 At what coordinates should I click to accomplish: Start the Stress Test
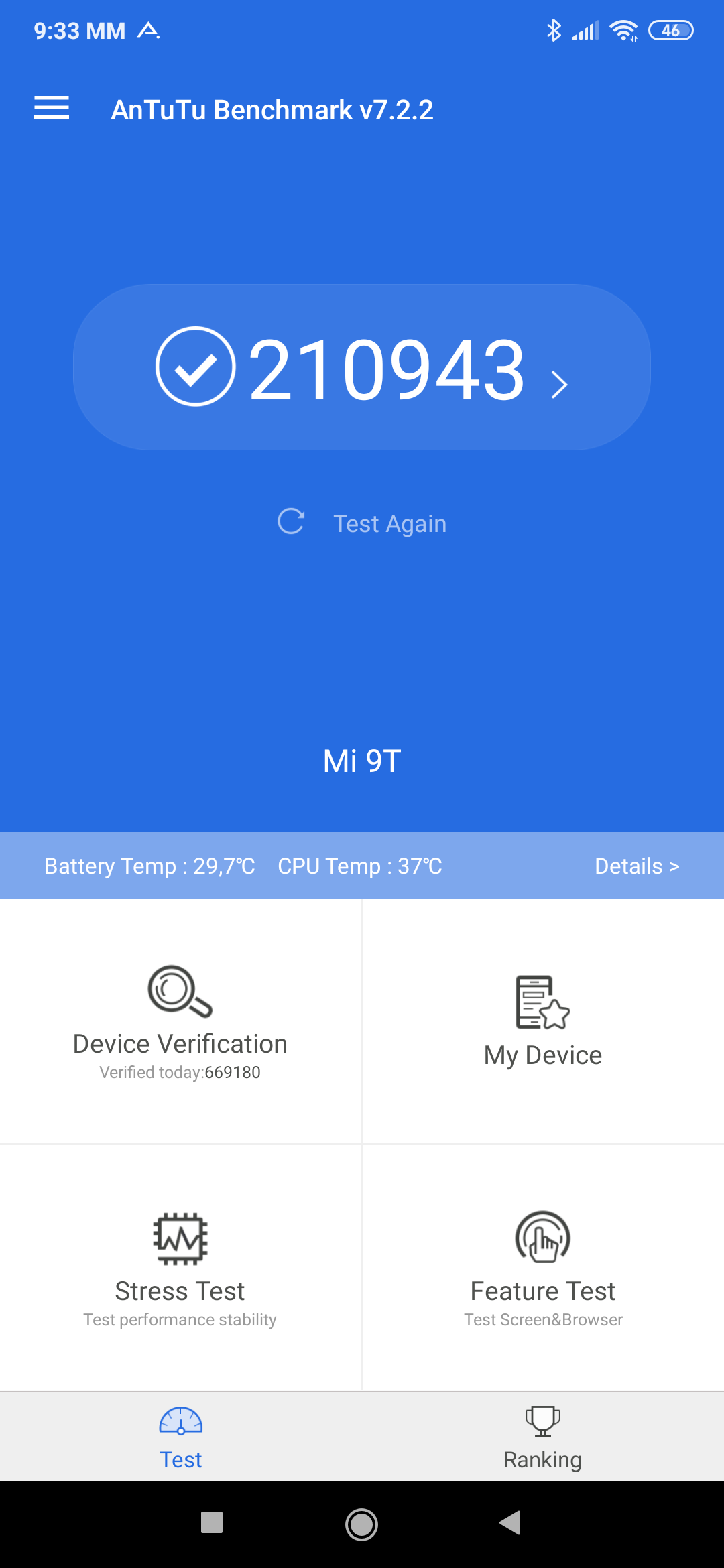[x=180, y=1268]
